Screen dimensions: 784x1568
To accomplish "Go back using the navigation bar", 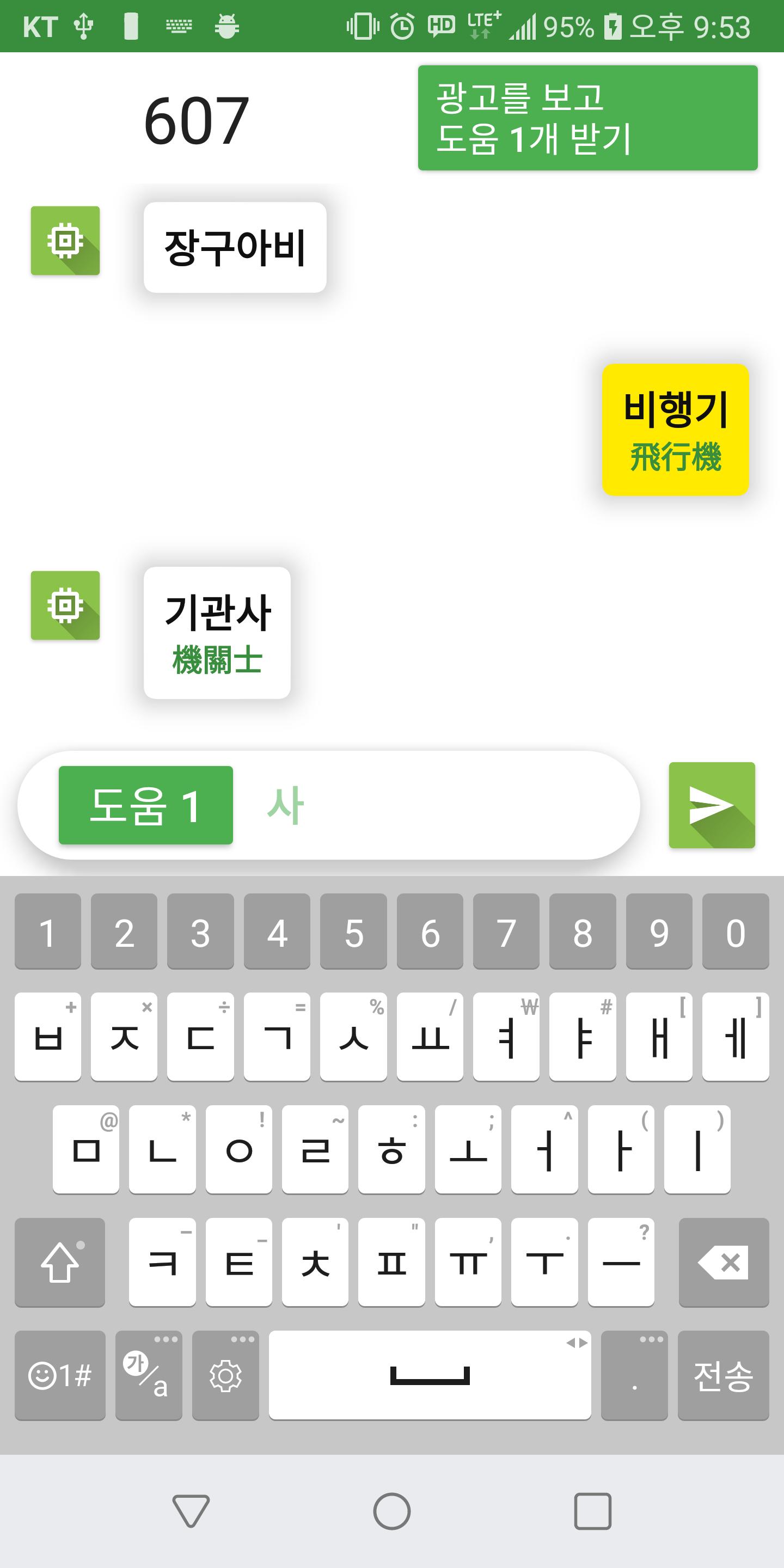I will 191,1511.
